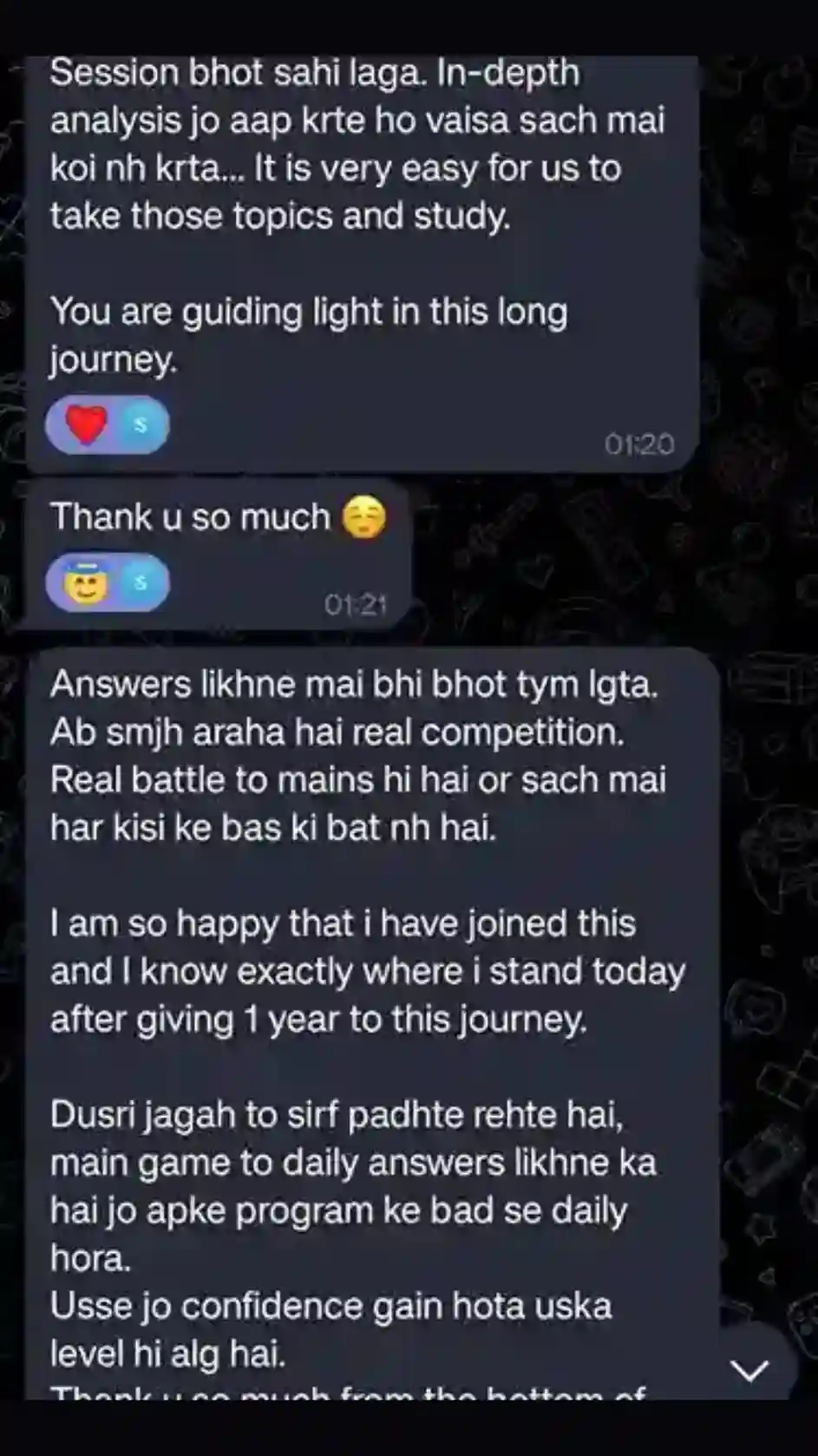Viewport: 818px width, 1456px height.
Task: Jump to latest messages with down arrow
Action: pyautogui.click(x=749, y=1370)
